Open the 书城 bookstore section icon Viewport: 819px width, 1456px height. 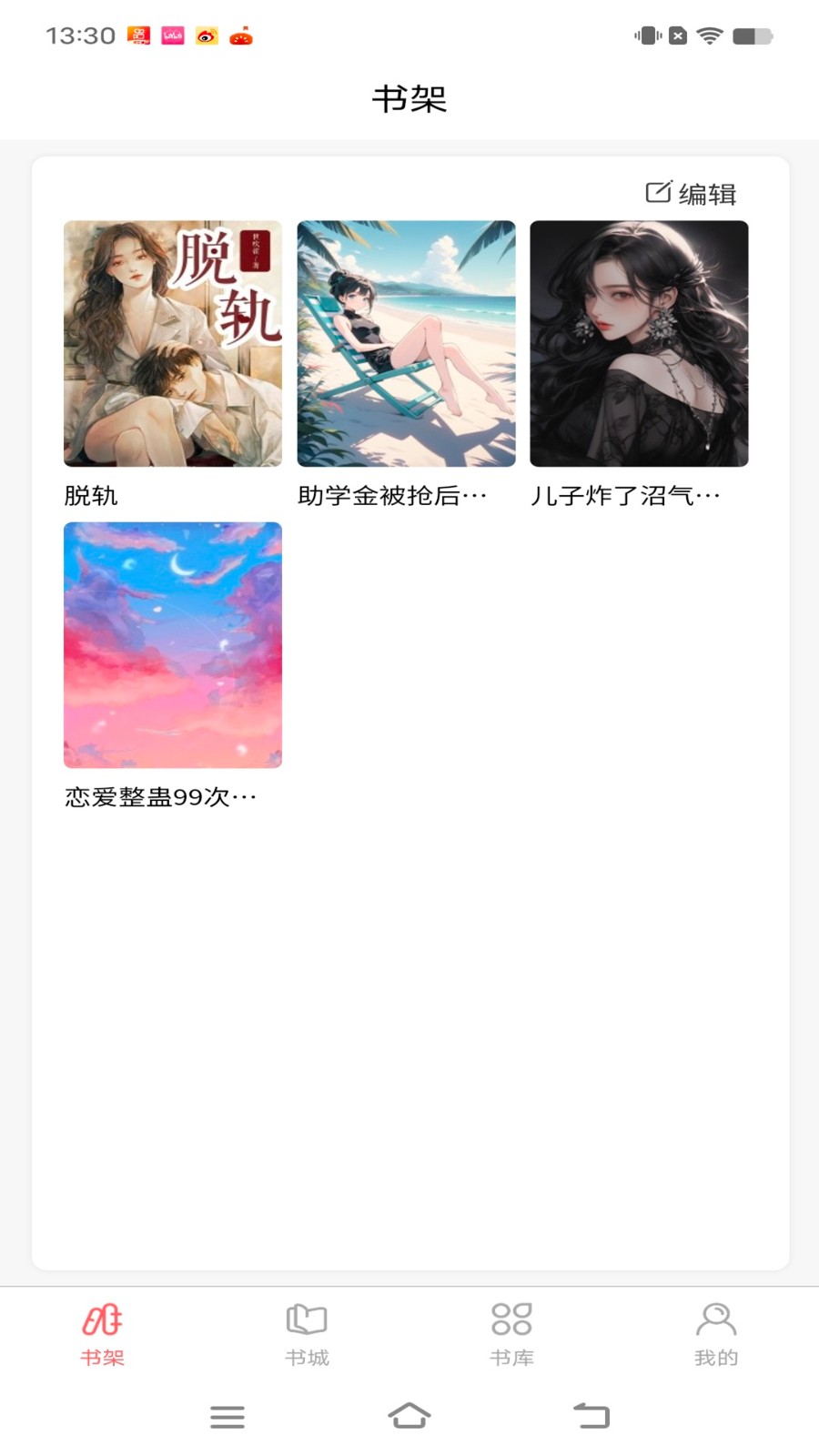tap(307, 1319)
